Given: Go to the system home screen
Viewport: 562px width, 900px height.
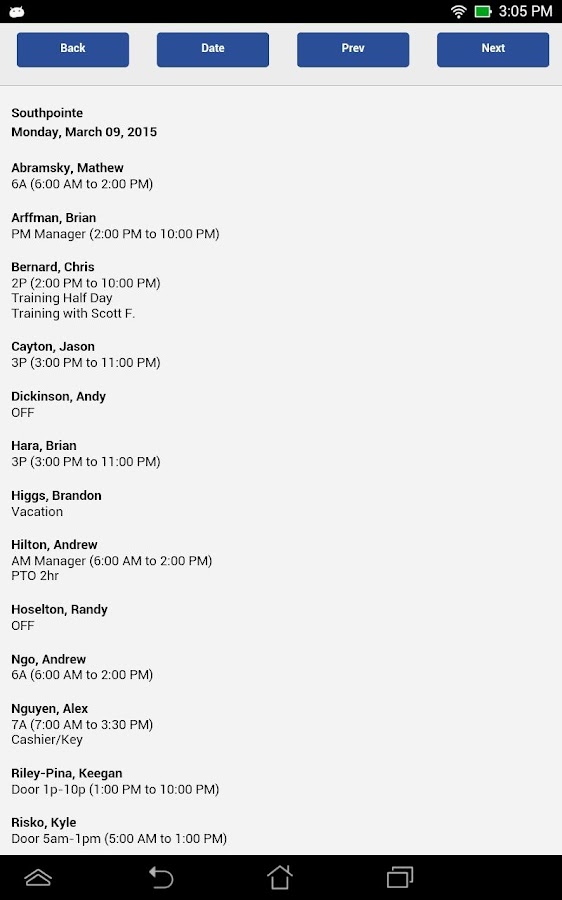Looking at the screenshot, I should (280, 877).
